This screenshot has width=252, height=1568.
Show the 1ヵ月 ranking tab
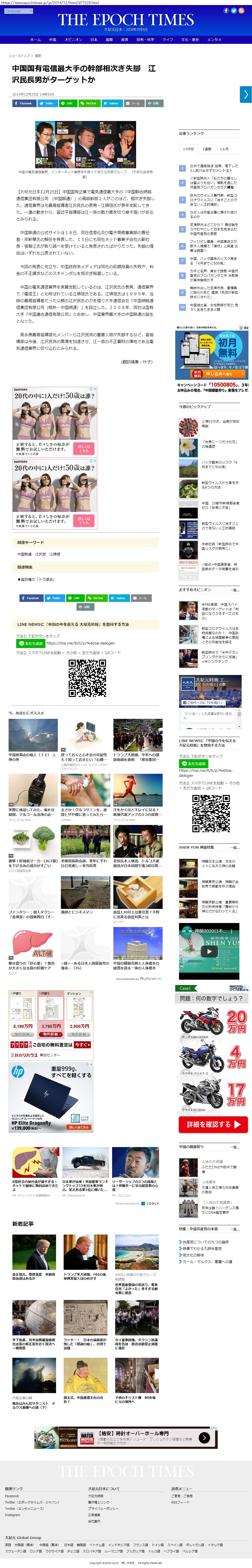tap(224, 149)
